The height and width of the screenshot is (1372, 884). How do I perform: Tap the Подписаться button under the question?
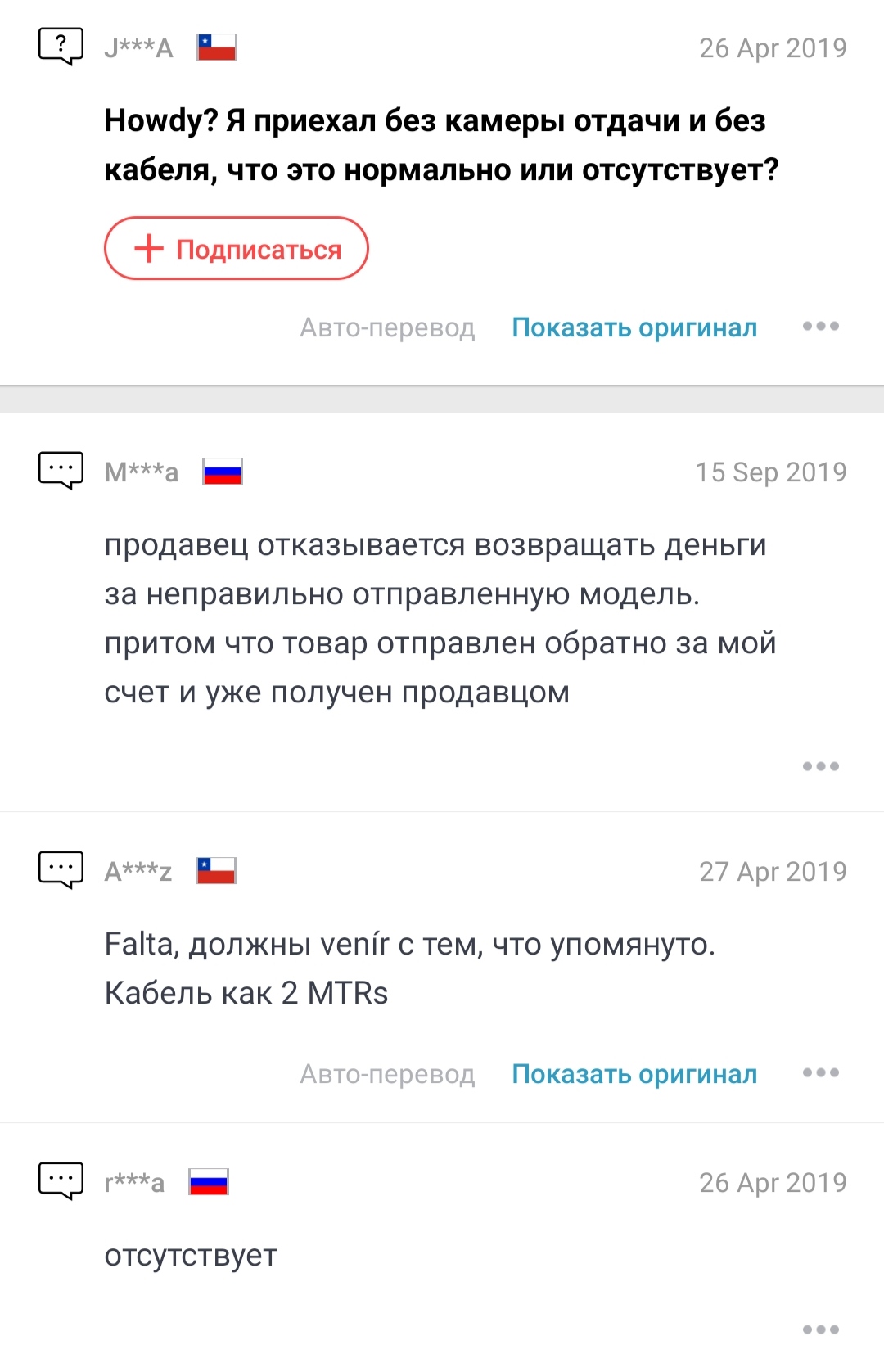pos(236,249)
